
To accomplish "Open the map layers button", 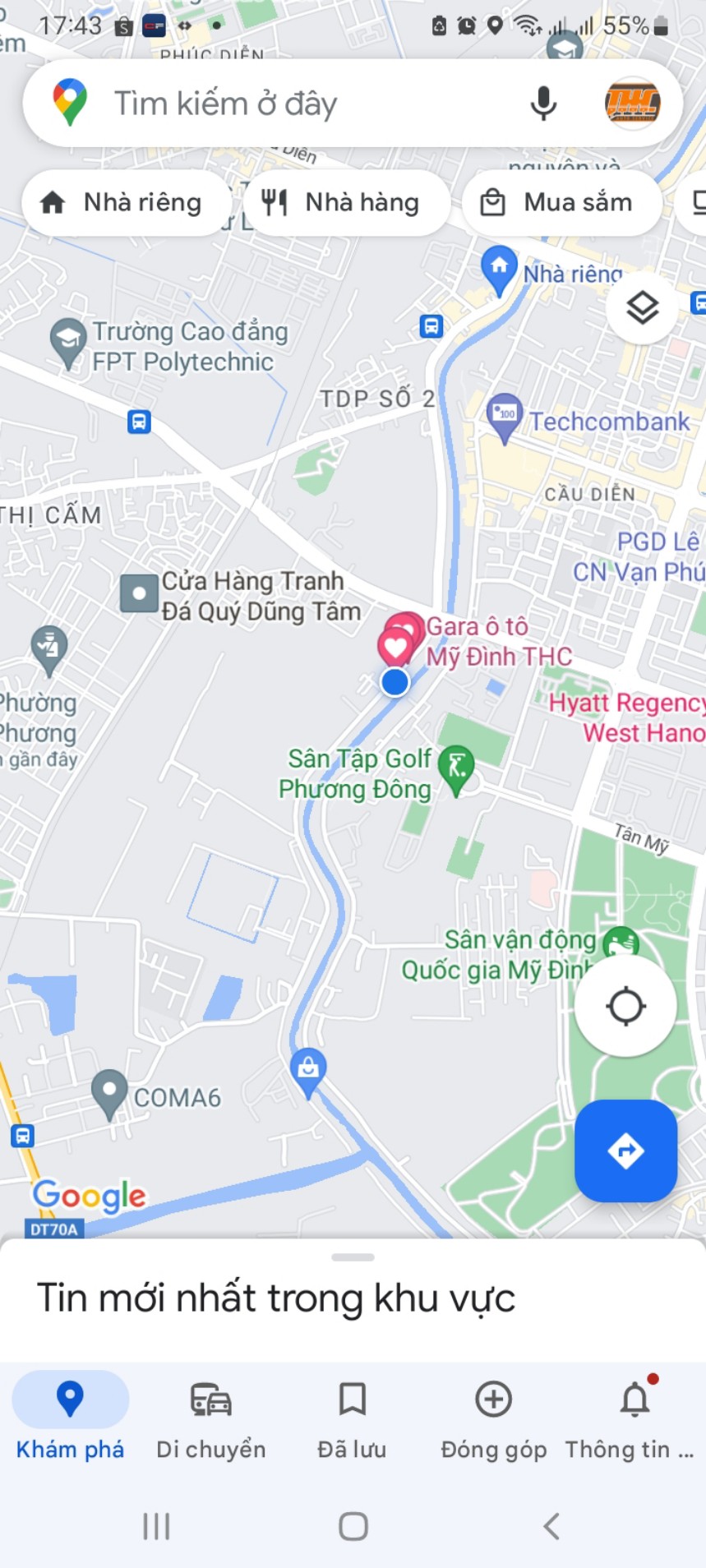I will [x=642, y=309].
